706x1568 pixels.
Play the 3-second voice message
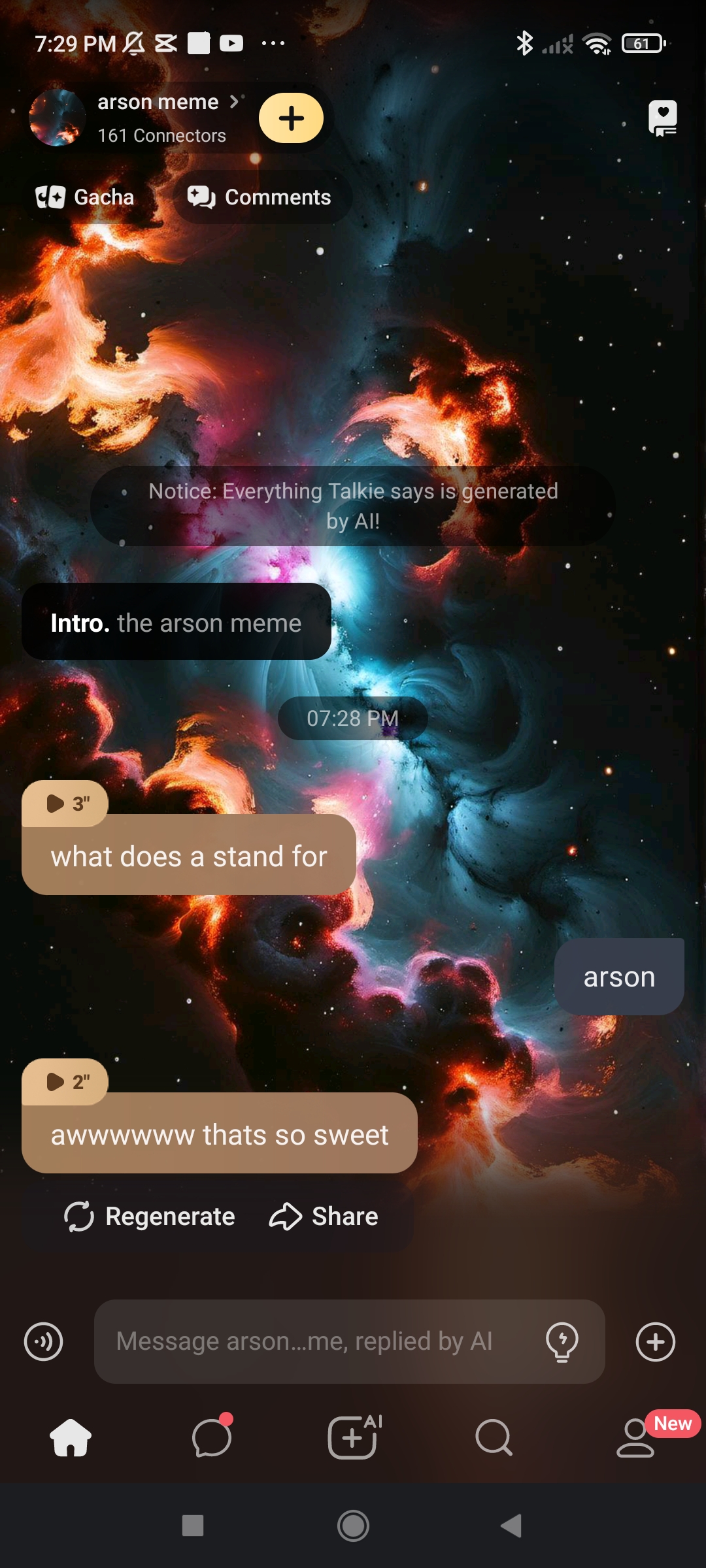pyautogui.click(x=65, y=803)
